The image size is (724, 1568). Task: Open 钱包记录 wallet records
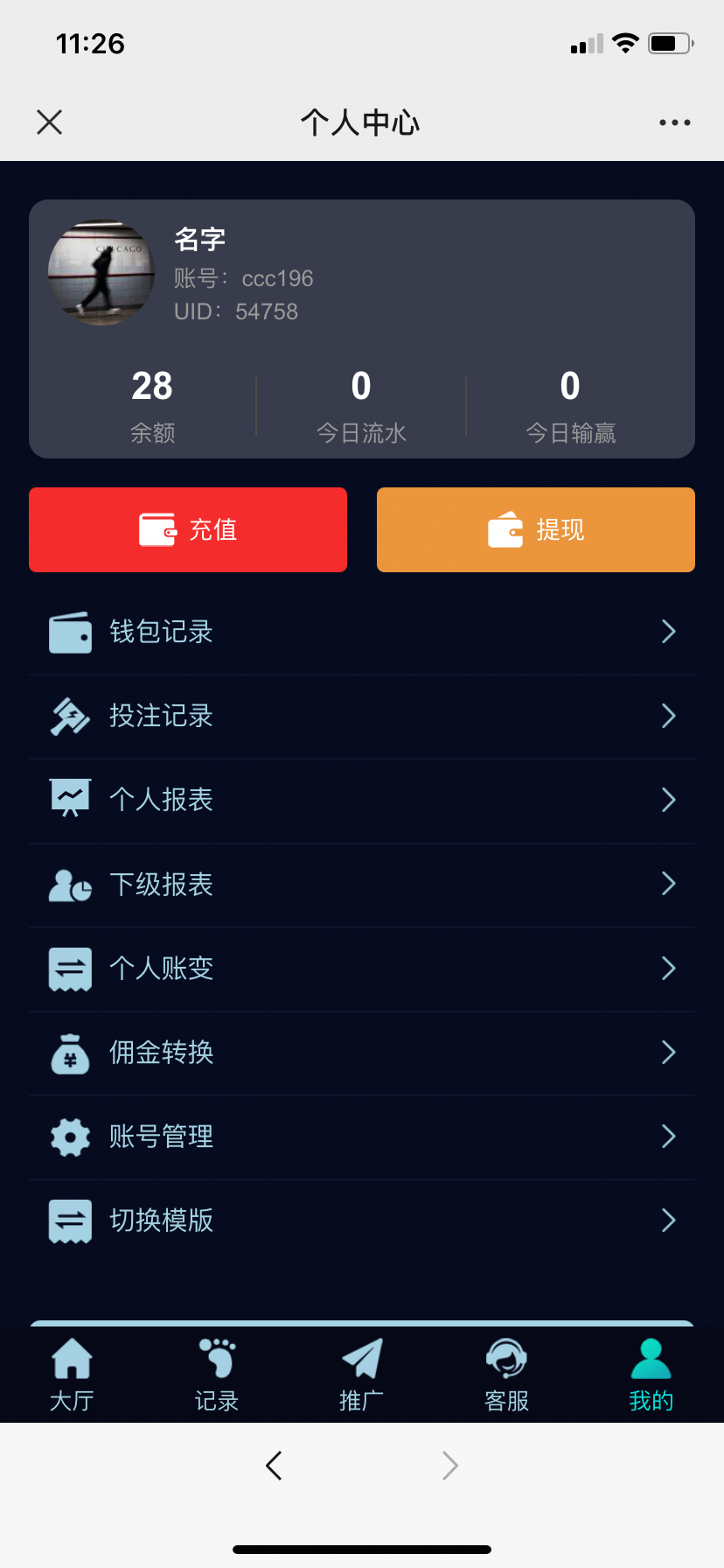point(362,632)
